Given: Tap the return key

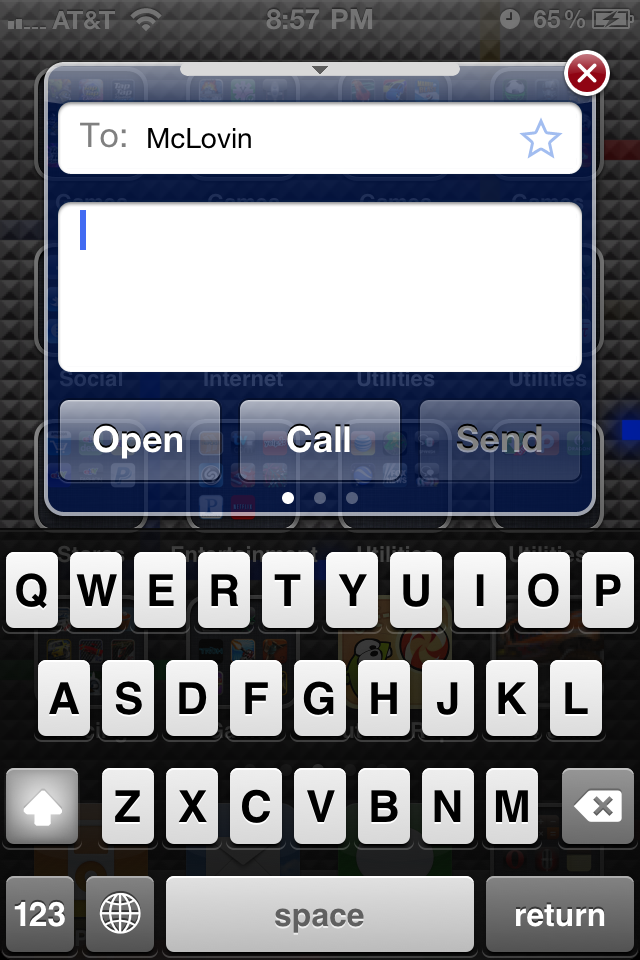Looking at the screenshot, I should pyautogui.click(x=559, y=914).
